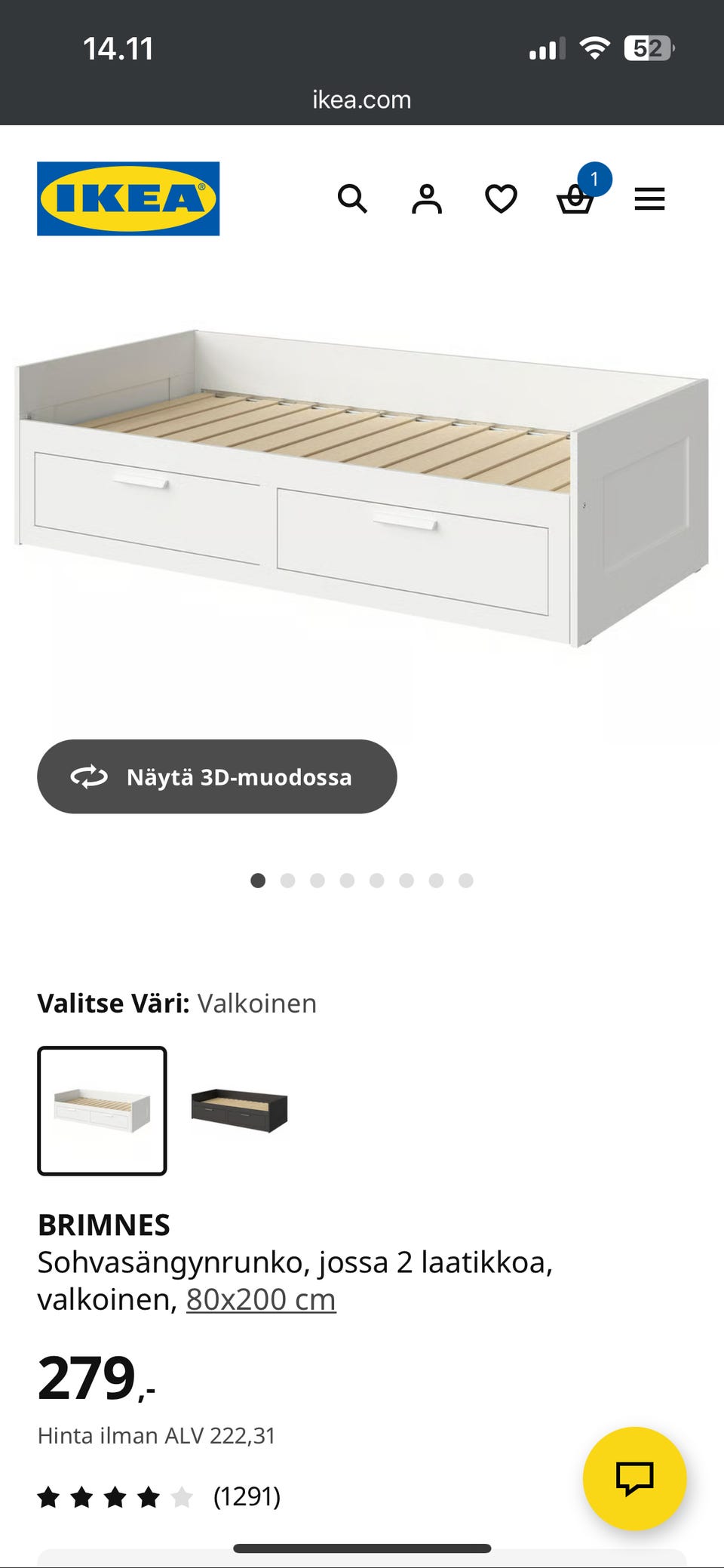Expand the 80x200 cm size options
This screenshot has width=724, height=1568.
coord(262,1299)
